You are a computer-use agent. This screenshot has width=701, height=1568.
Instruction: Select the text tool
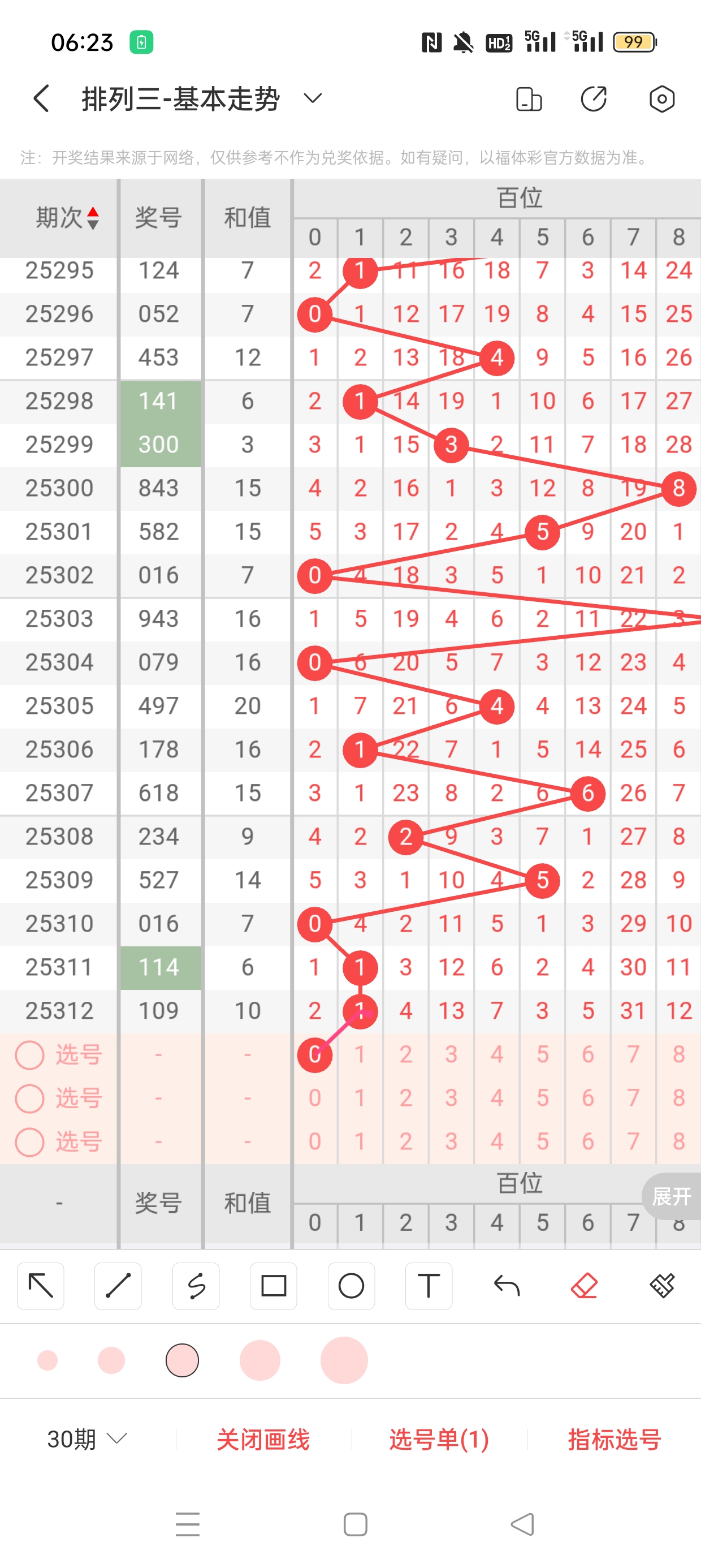pos(429,1286)
